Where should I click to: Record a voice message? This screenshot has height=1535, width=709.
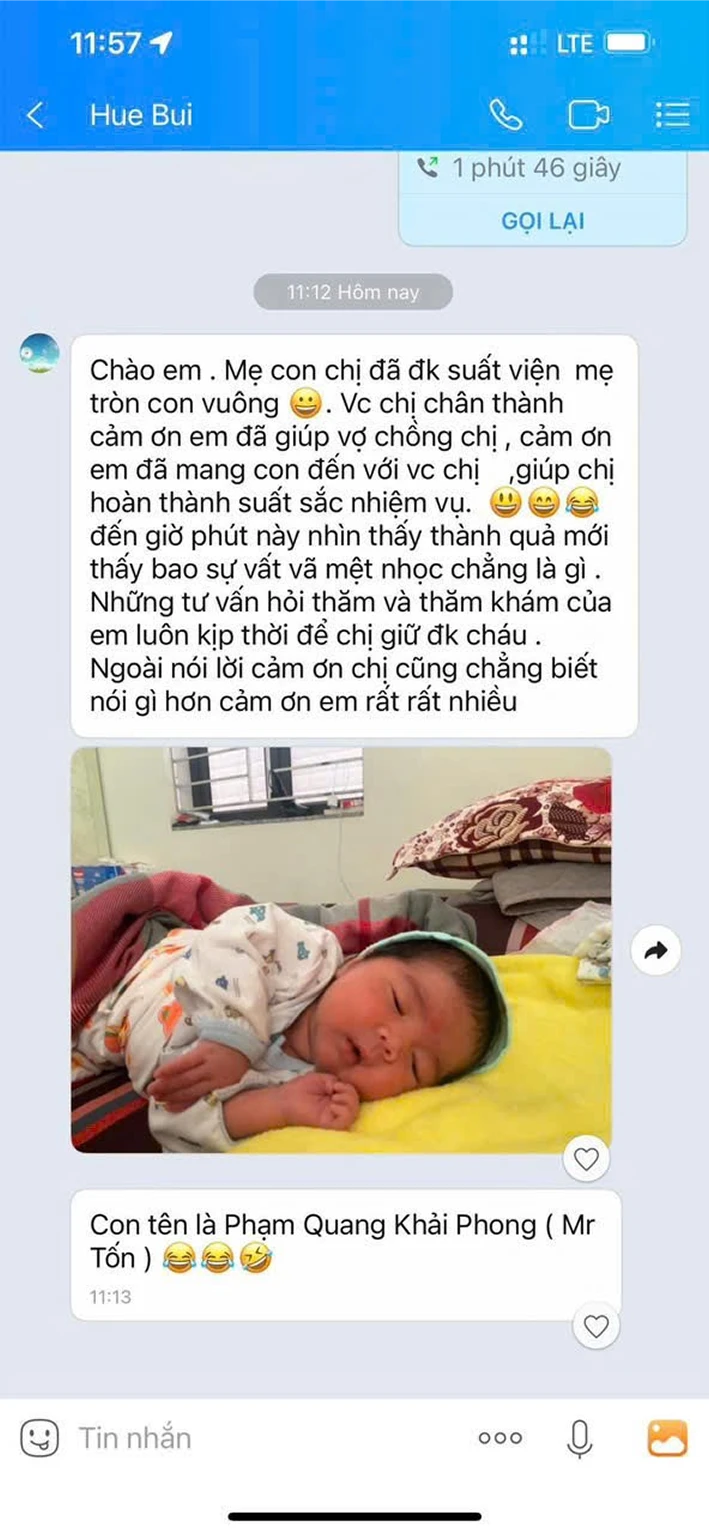pyautogui.click(x=579, y=1438)
